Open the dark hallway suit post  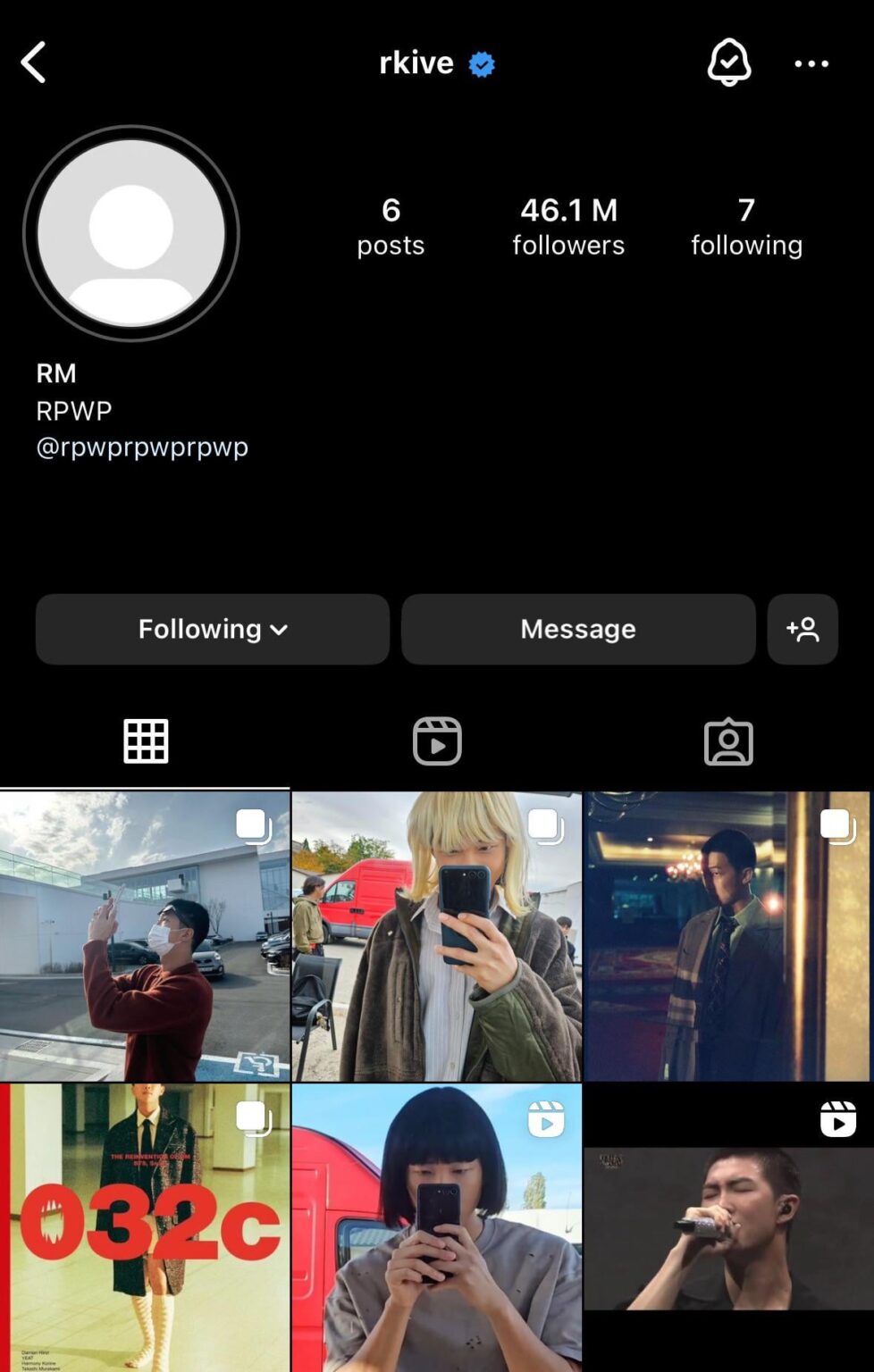[x=727, y=936]
